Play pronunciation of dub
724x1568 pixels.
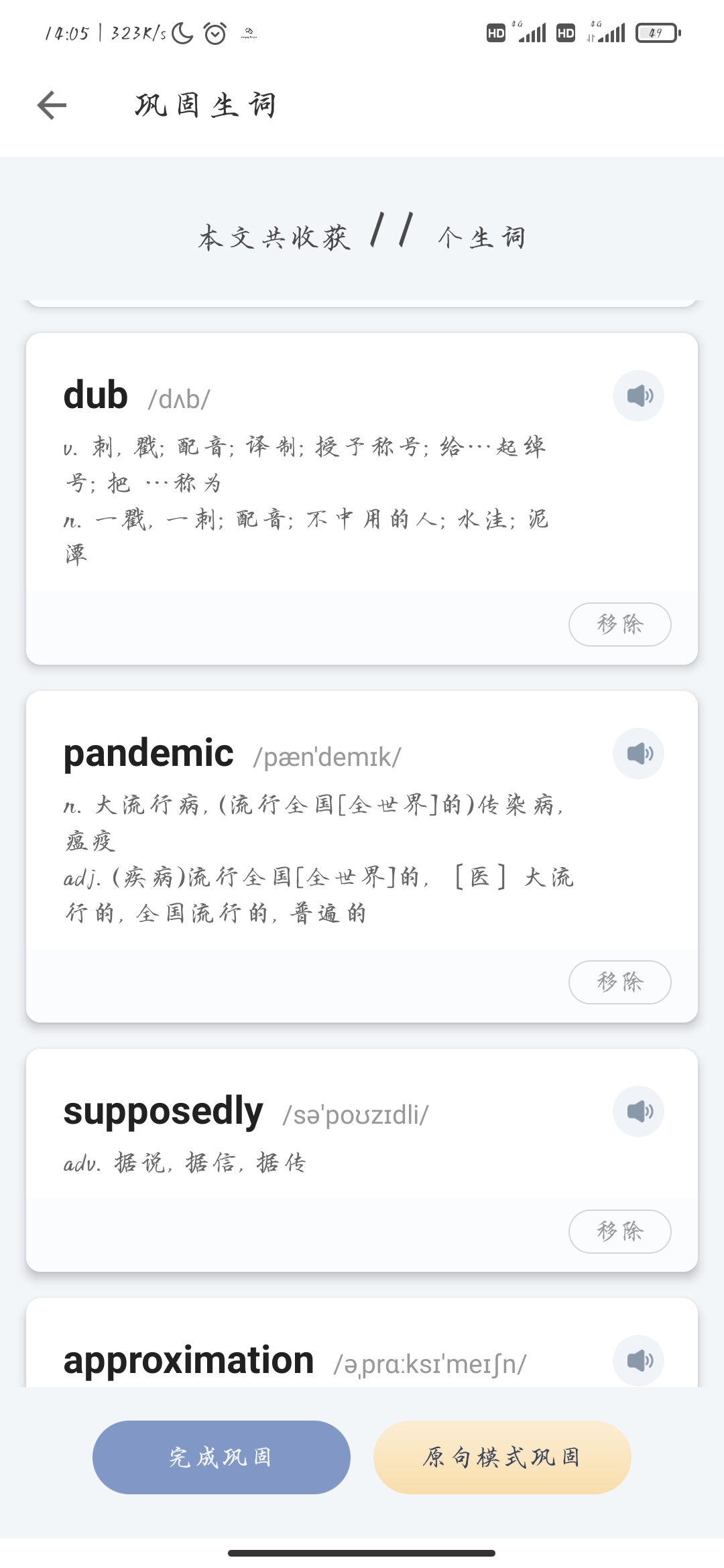point(638,396)
